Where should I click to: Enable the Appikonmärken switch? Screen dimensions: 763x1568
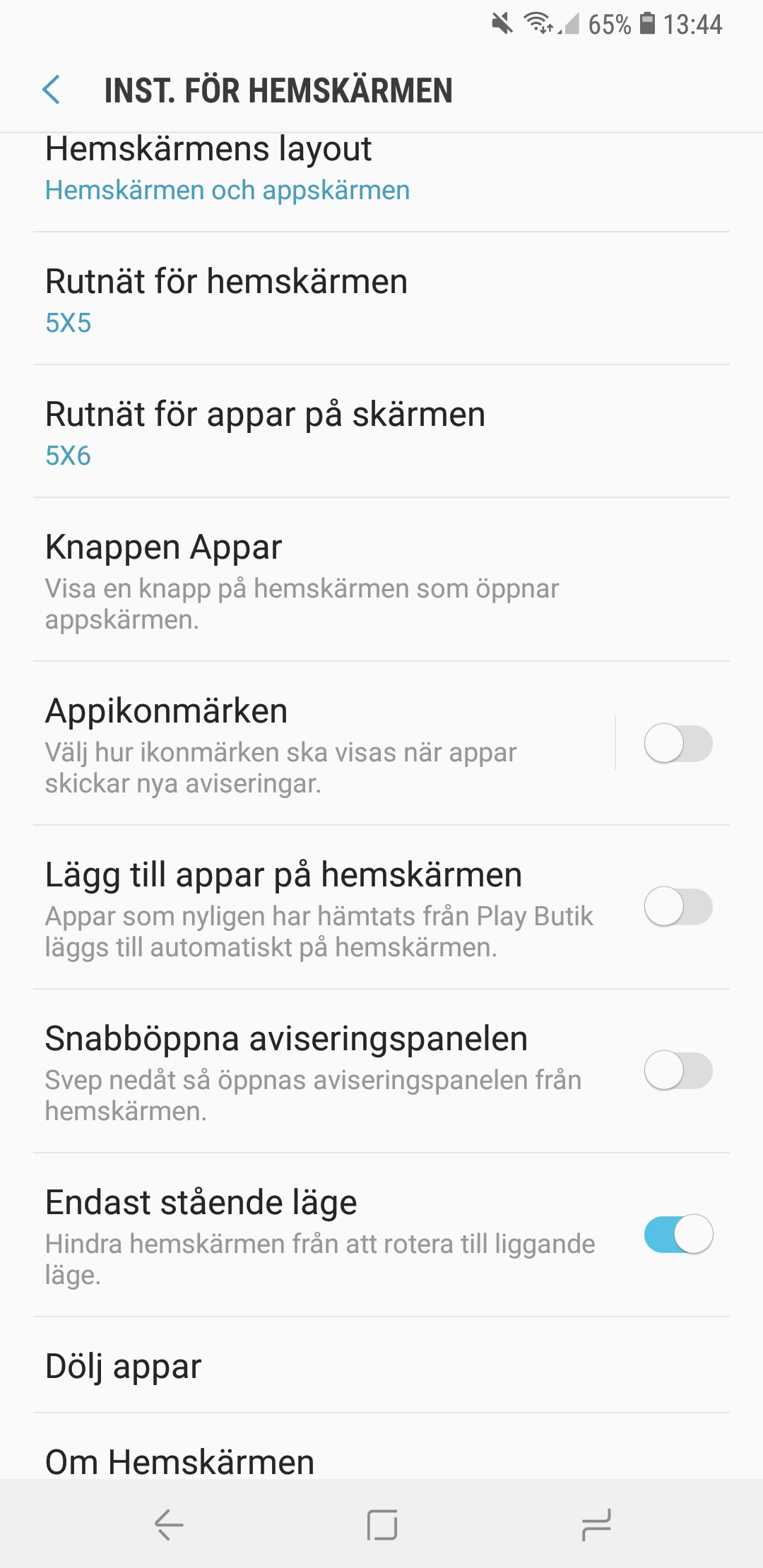tap(678, 744)
